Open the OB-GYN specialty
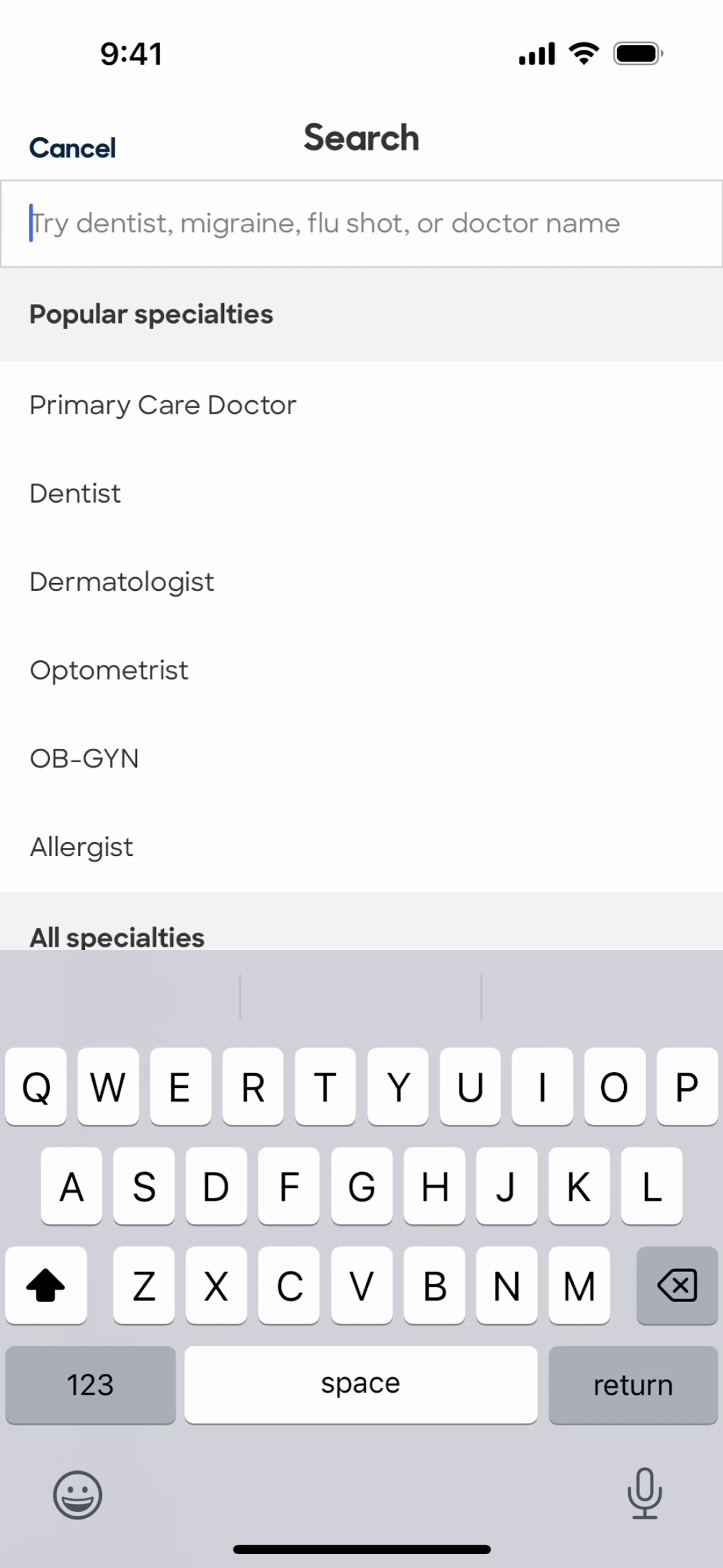This screenshot has height=1568, width=723. (85, 758)
